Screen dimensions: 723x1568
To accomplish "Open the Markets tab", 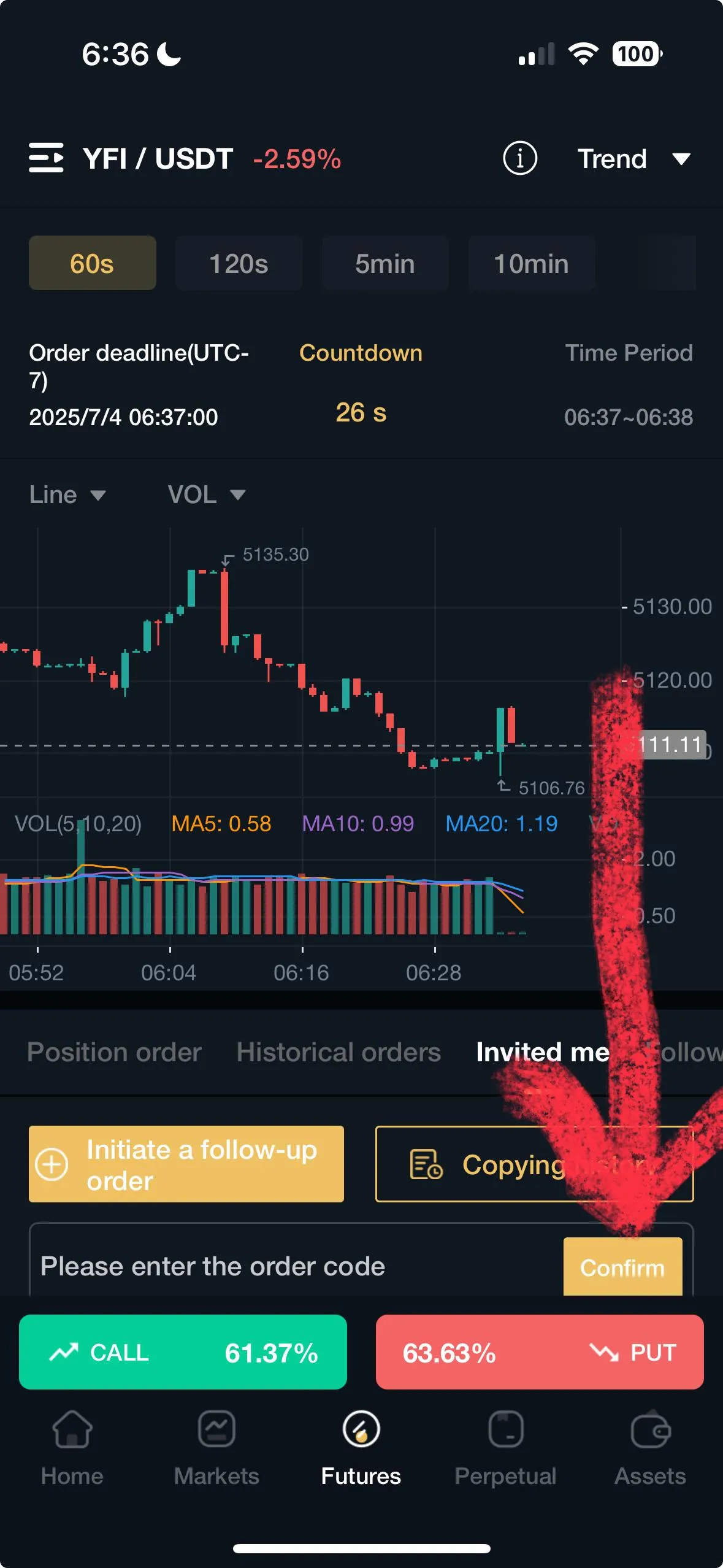I will coord(216,1447).
